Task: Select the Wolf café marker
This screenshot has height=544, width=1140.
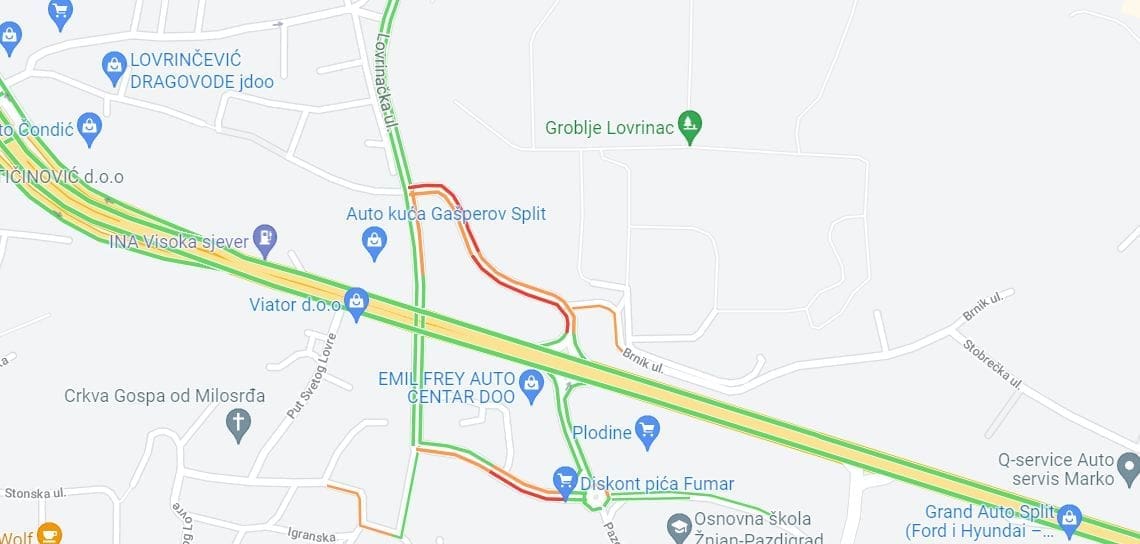Action: tap(49, 533)
